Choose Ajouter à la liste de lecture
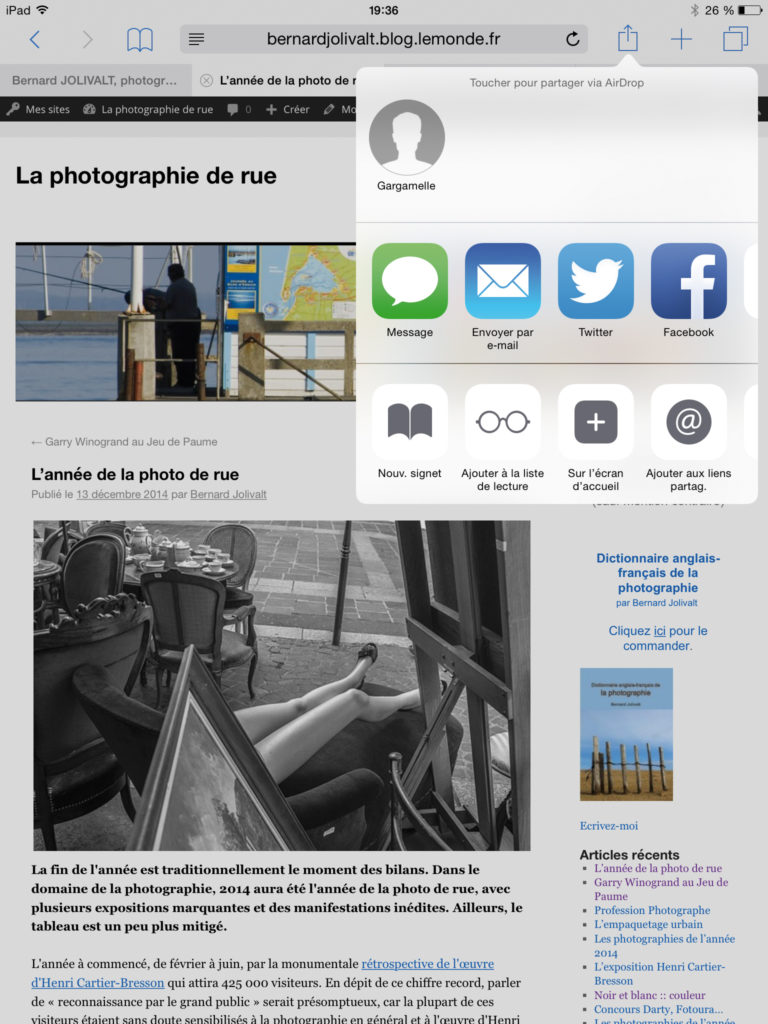 [502, 422]
